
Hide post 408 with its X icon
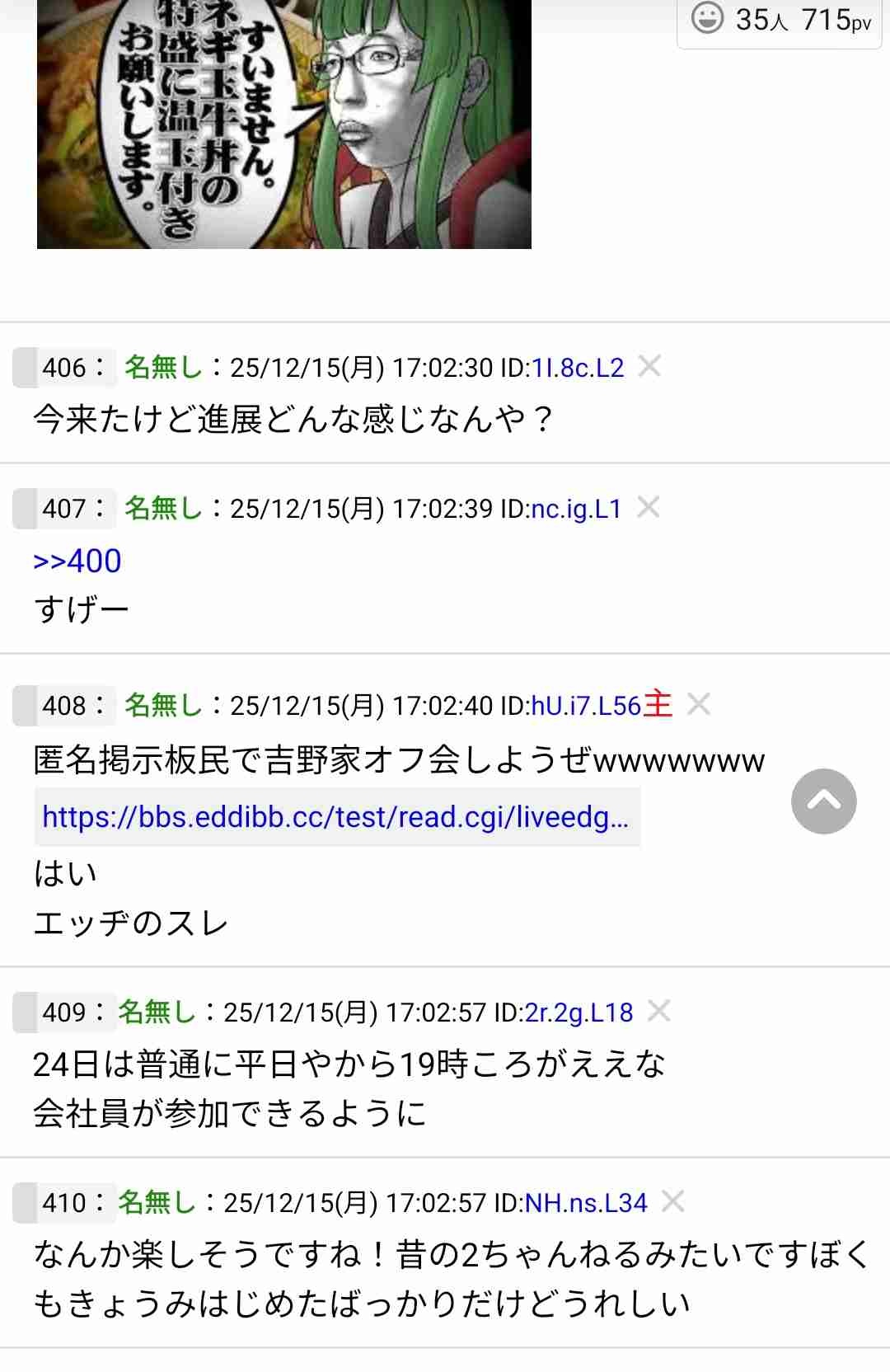(699, 704)
